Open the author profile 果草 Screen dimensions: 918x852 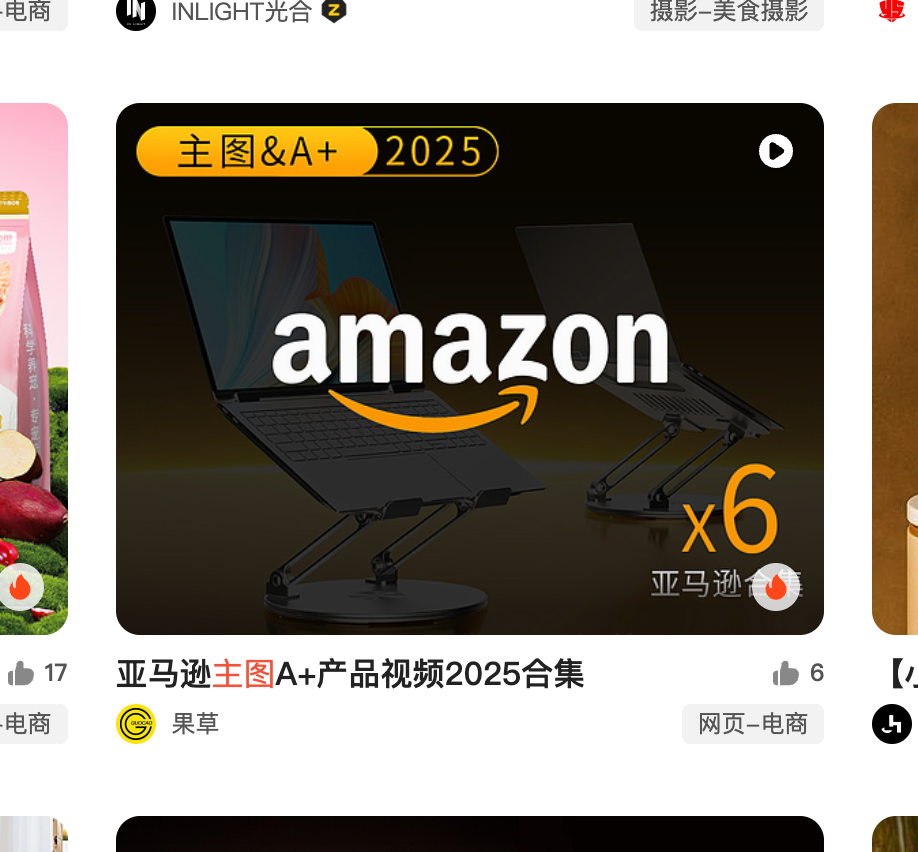[195, 724]
